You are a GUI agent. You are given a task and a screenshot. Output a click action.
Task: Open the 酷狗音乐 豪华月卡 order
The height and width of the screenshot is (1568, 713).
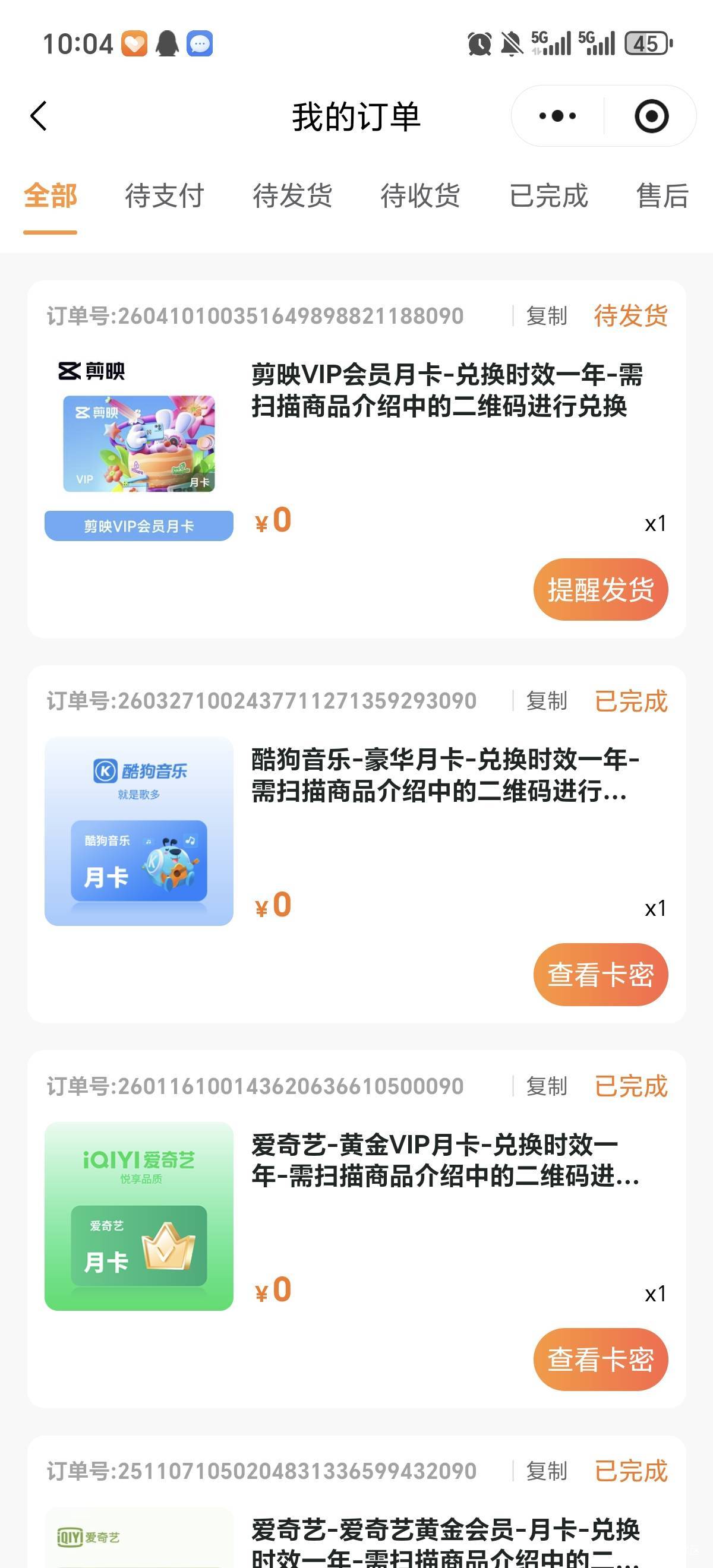444,775
